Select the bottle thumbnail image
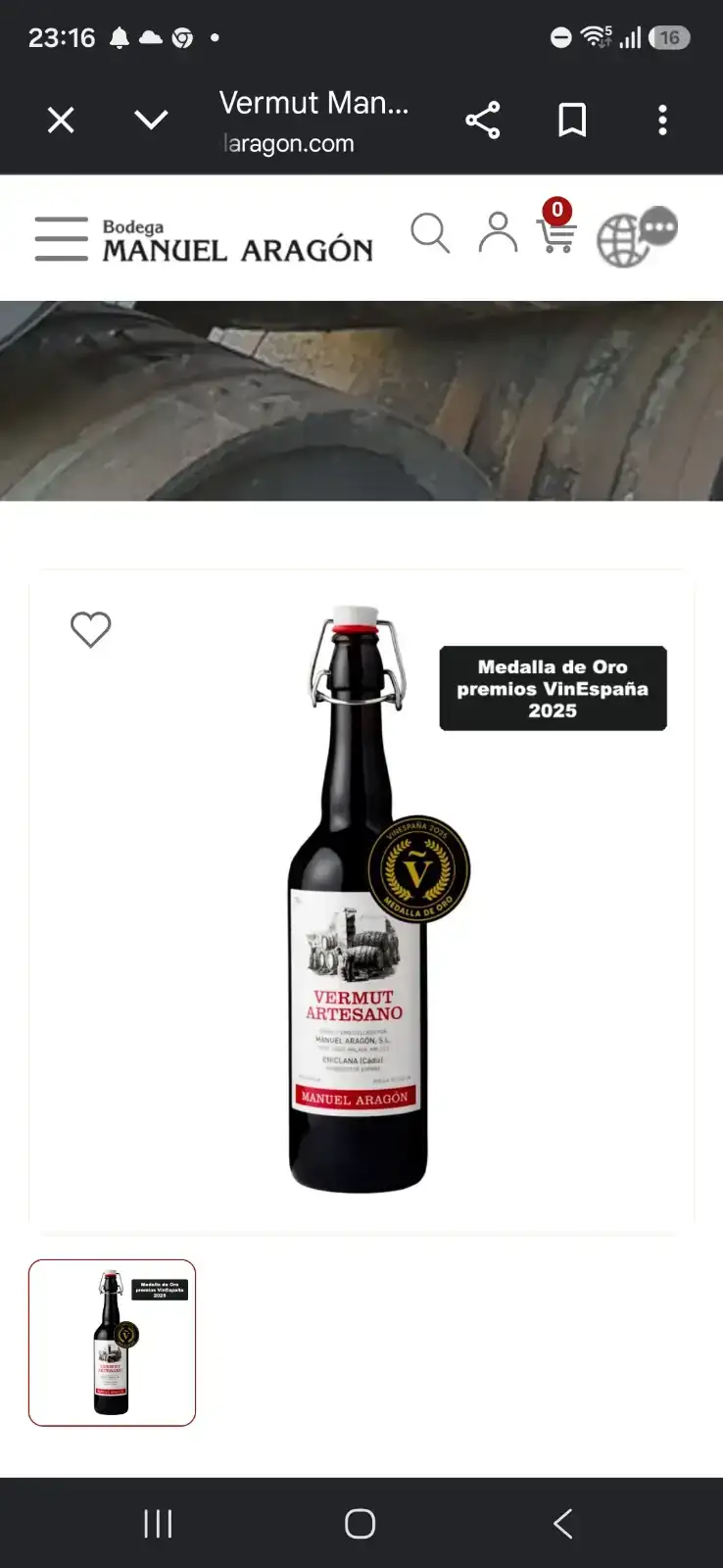 (x=112, y=1343)
